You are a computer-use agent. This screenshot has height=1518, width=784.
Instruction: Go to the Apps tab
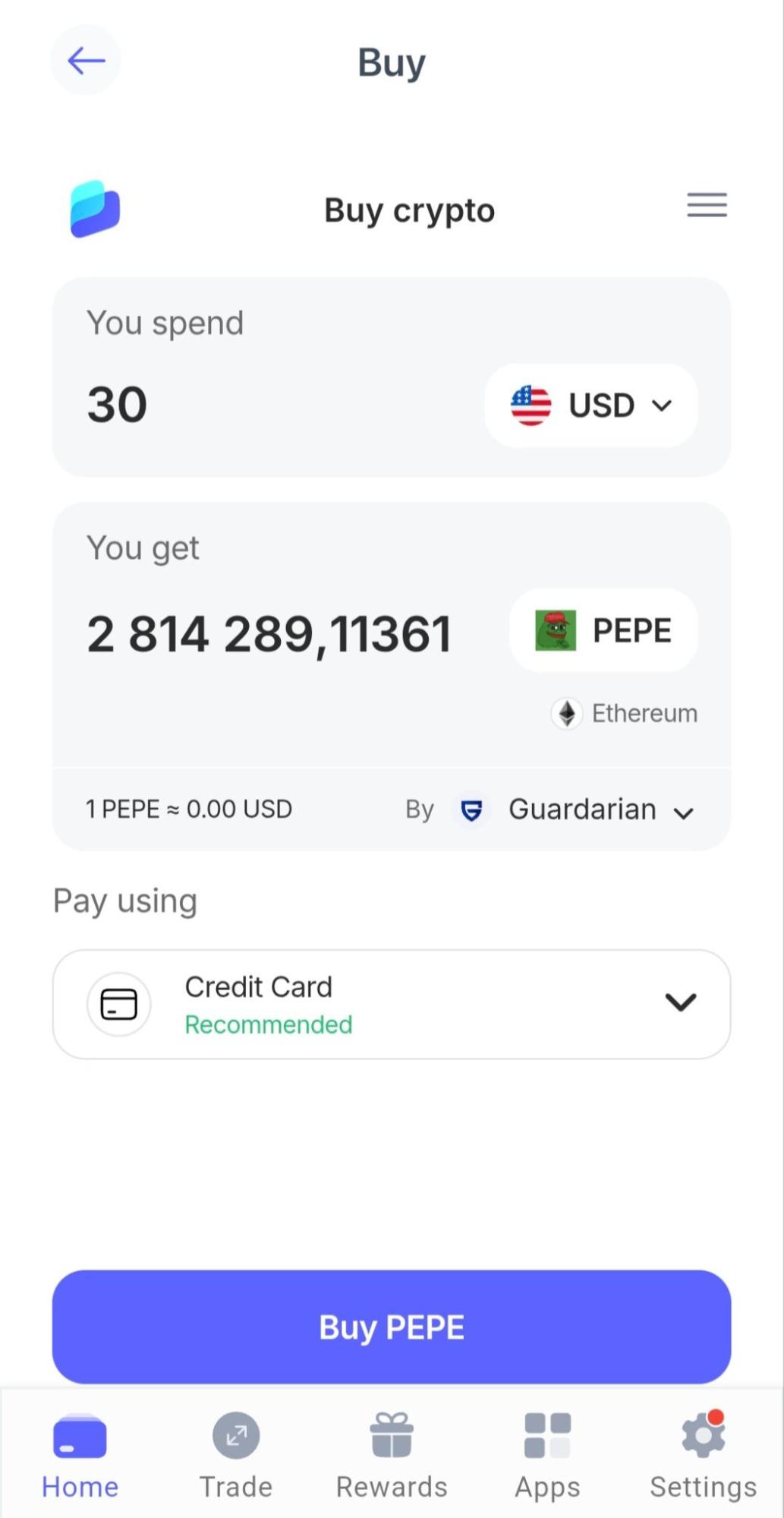point(547,1456)
